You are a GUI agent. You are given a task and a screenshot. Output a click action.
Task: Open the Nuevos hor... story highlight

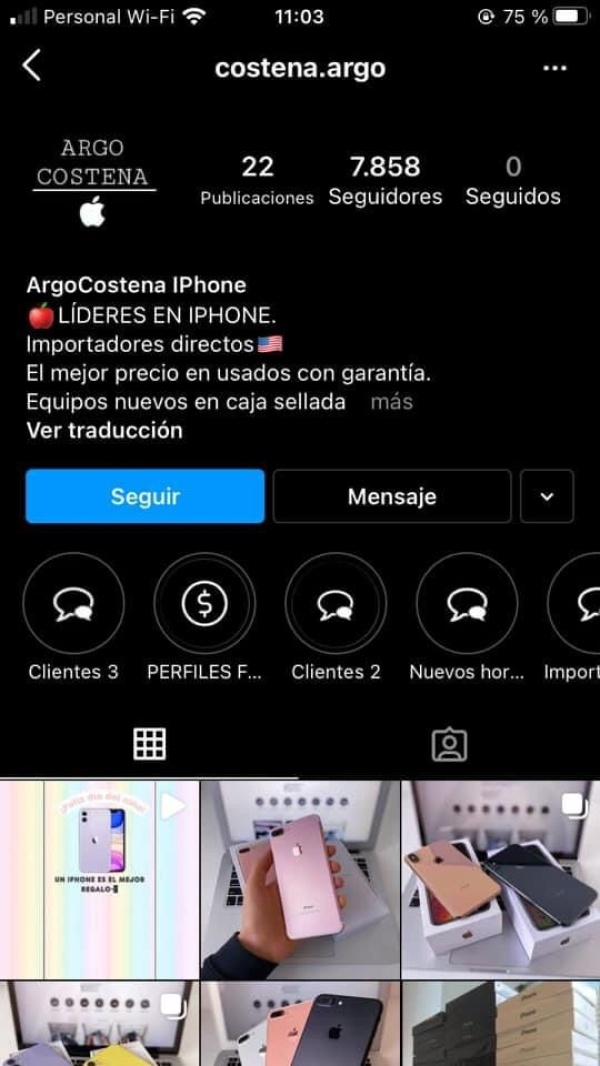tap(467, 602)
